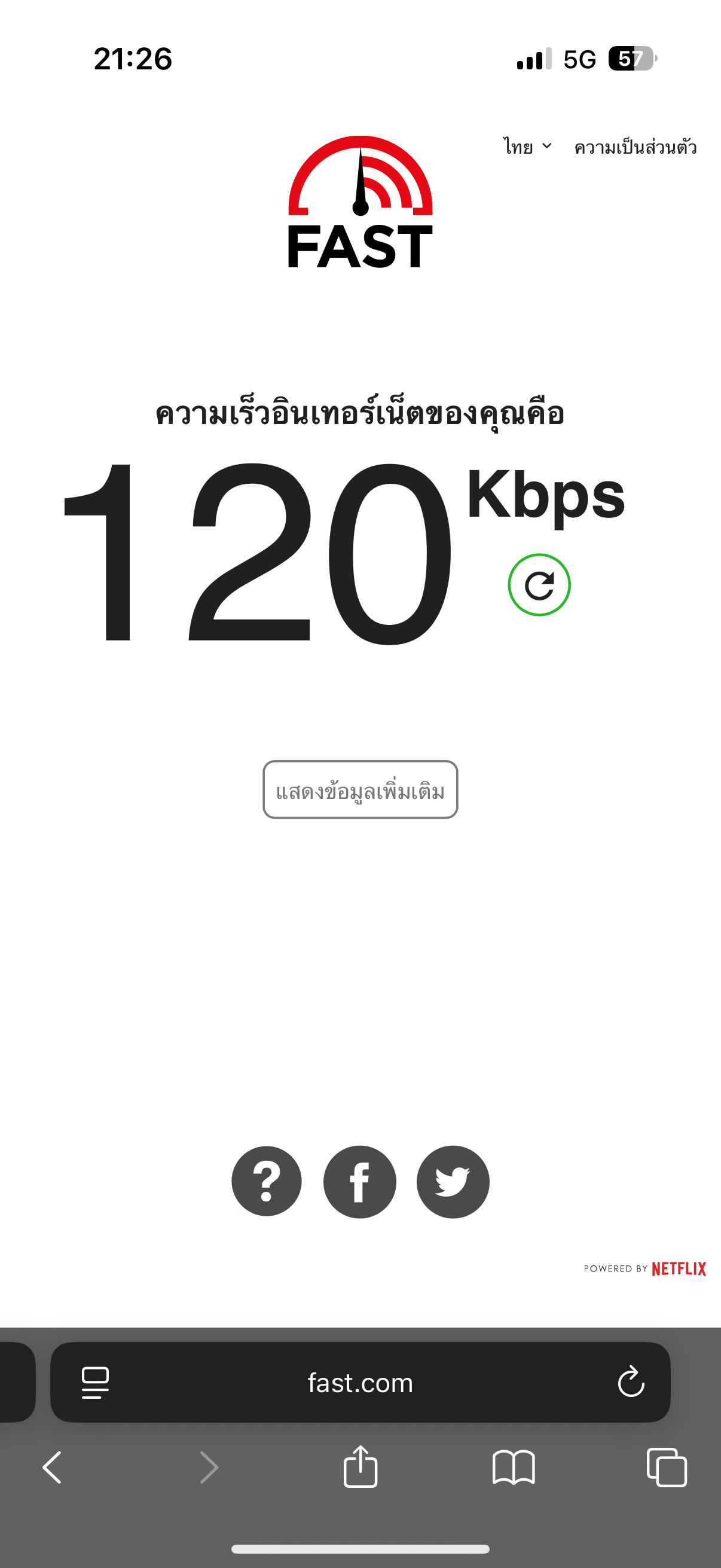Open the ความเป็นส่วนตัว privacy link
This screenshot has width=721, height=1568.
[x=636, y=147]
